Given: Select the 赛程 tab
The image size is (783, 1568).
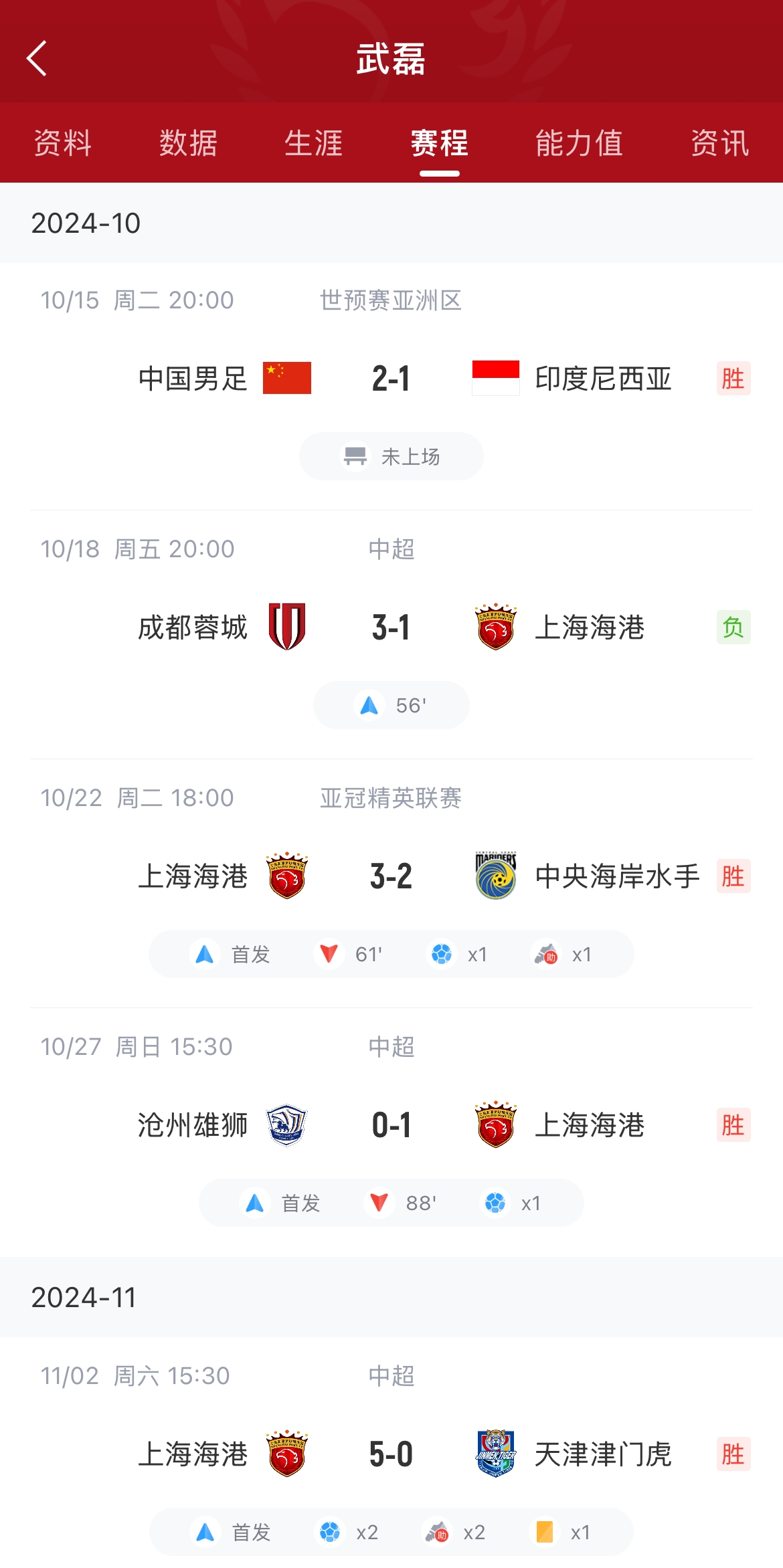Looking at the screenshot, I should [439, 143].
